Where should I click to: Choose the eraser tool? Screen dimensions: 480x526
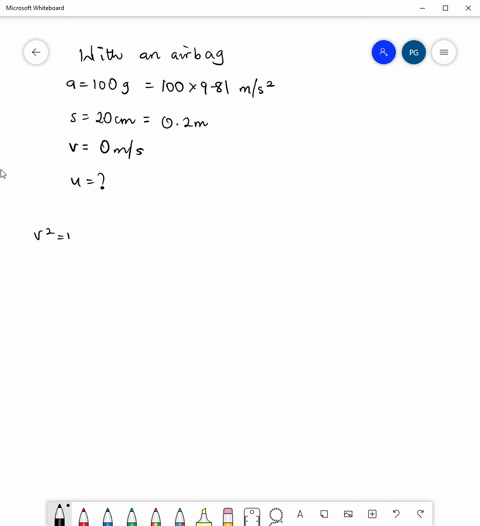[x=227, y=517]
